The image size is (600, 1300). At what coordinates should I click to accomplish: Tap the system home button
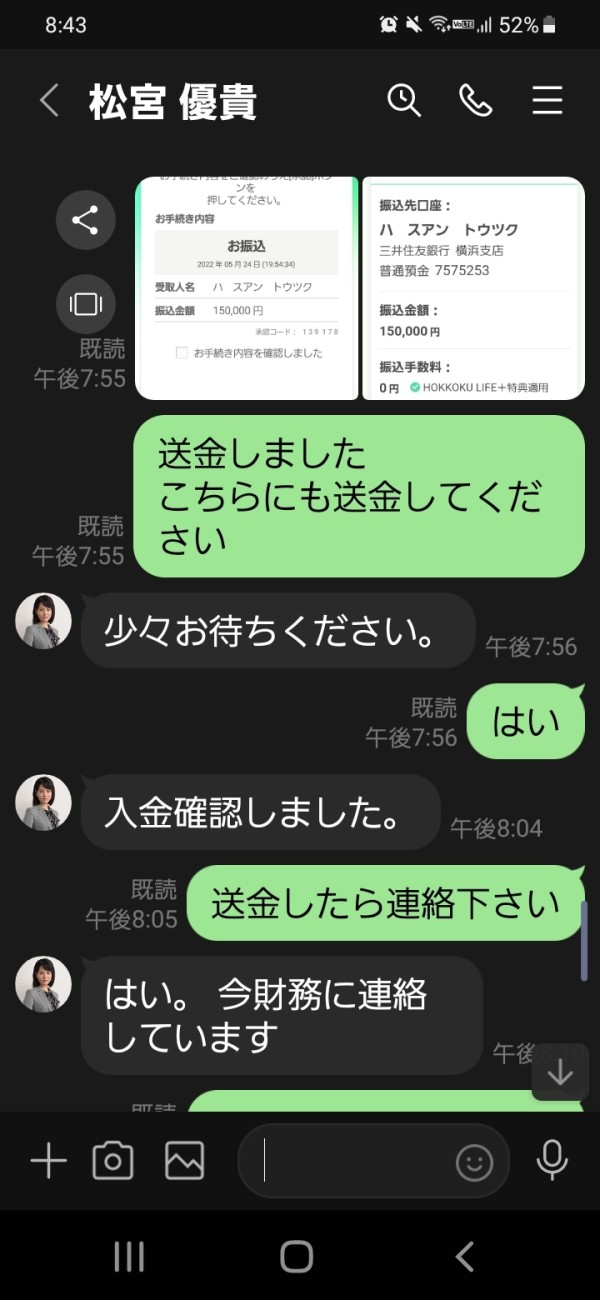297,1256
